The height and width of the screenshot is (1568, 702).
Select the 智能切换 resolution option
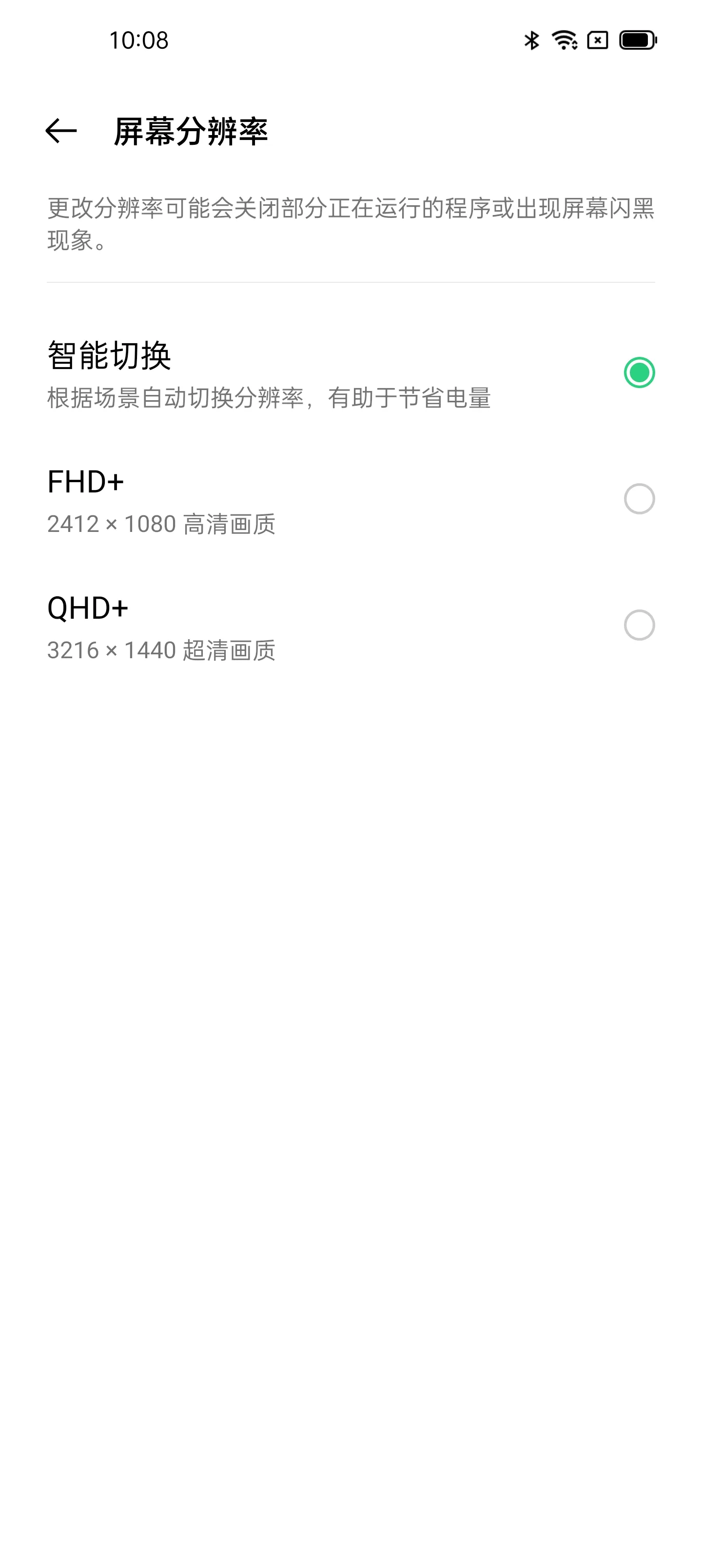(351, 373)
